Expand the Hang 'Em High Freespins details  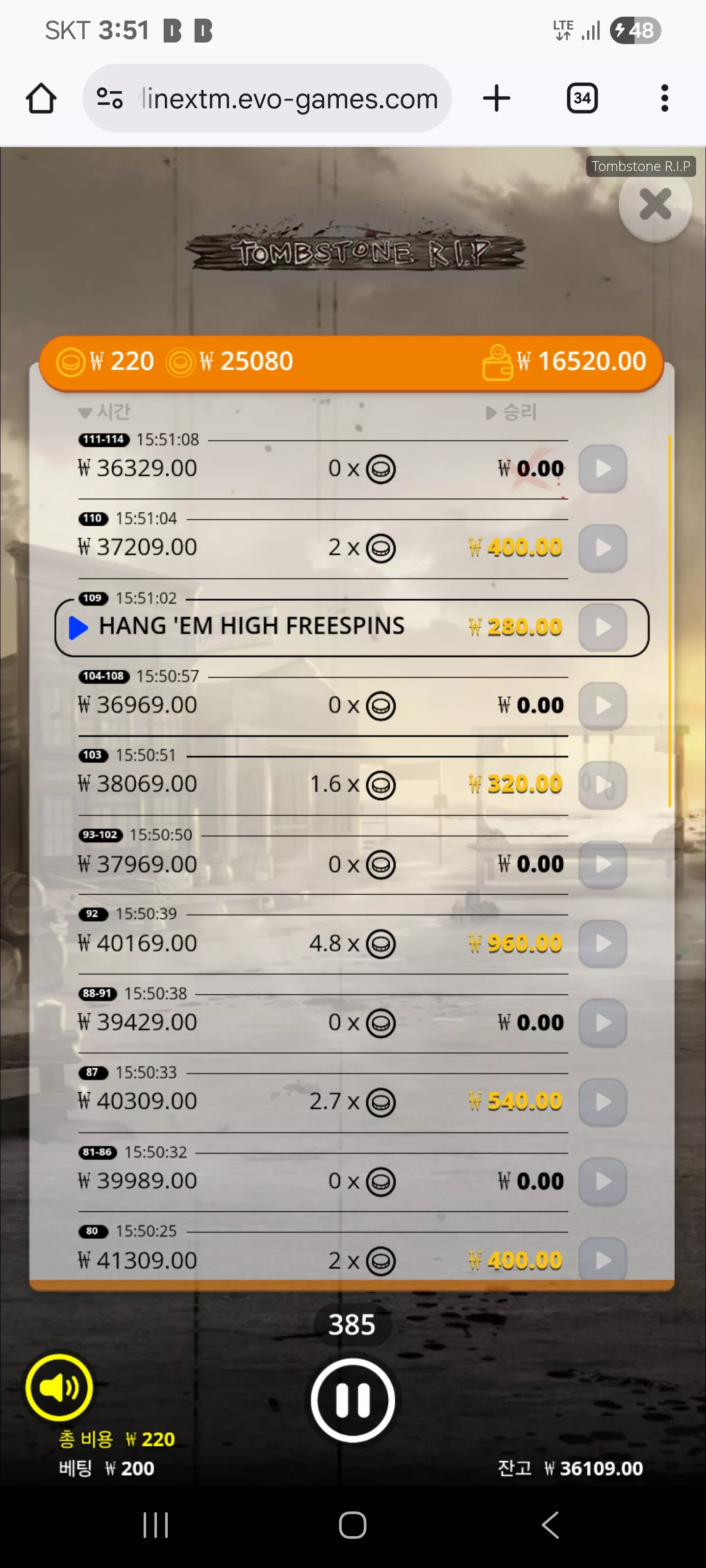click(x=78, y=628)
